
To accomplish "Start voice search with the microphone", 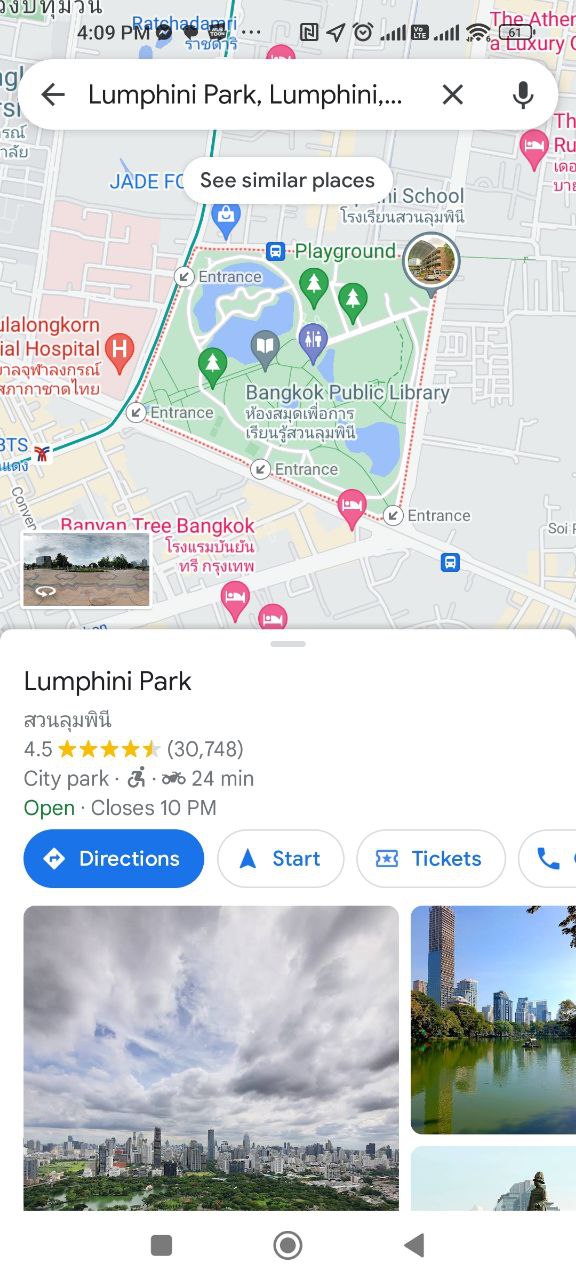I will [x=523, y=94].
